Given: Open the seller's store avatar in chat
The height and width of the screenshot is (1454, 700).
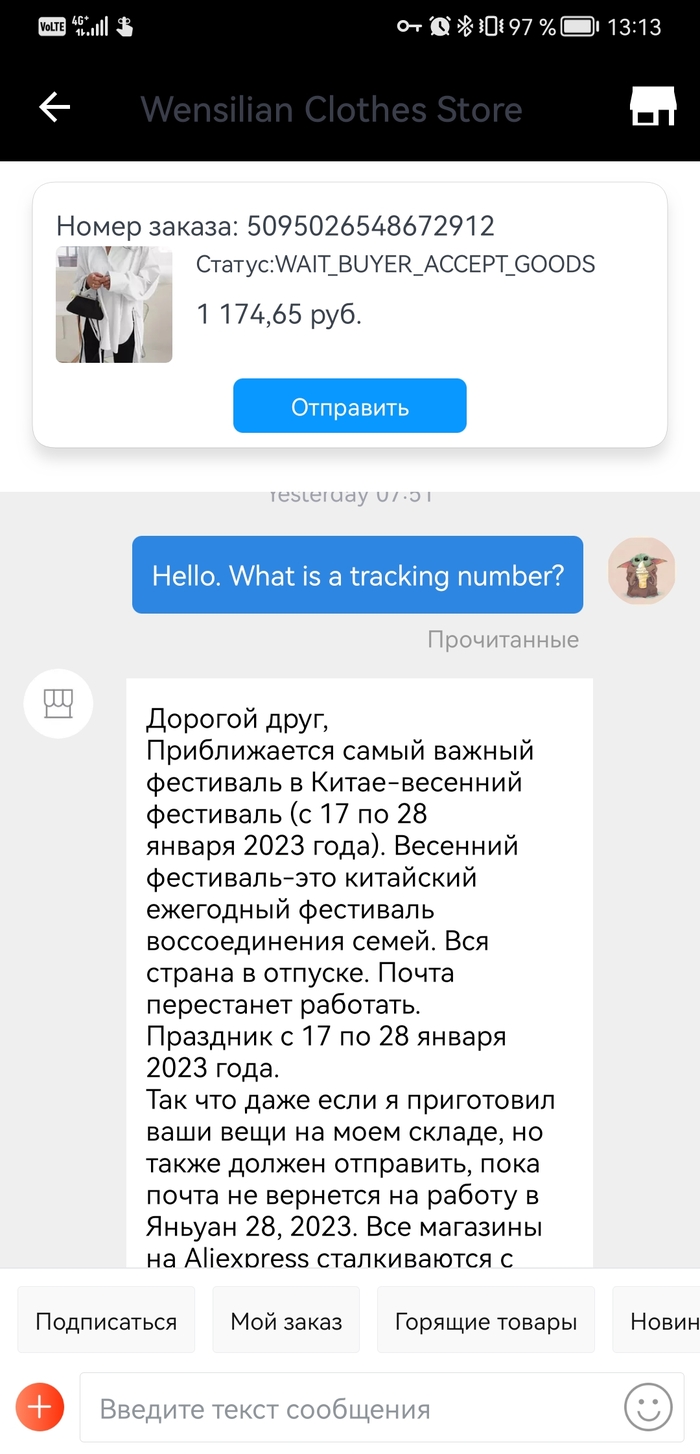Looking at the screenshot, I should (x=58, y=704).
